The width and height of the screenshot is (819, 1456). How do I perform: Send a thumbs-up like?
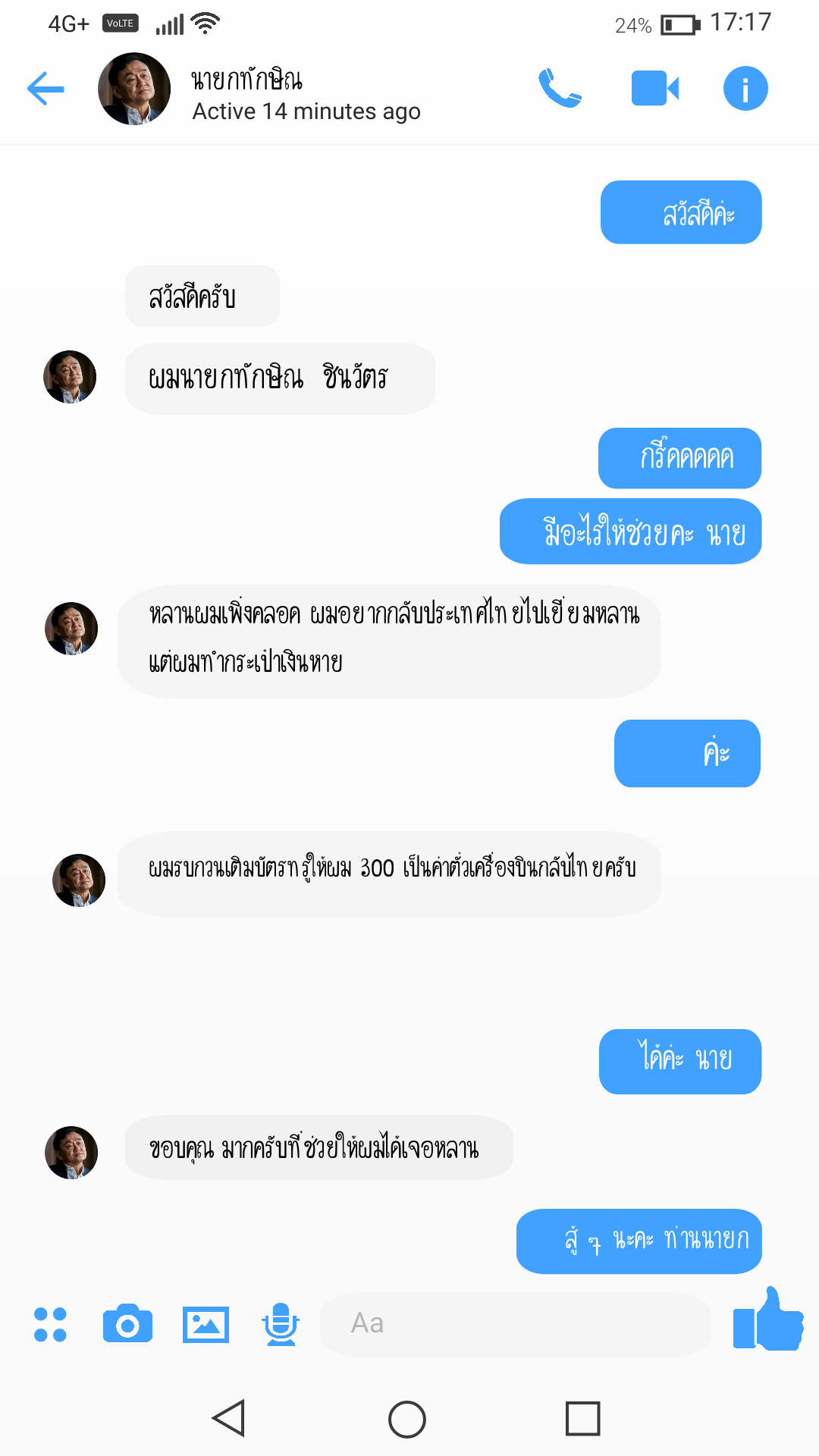click(x=767, y=1319)
